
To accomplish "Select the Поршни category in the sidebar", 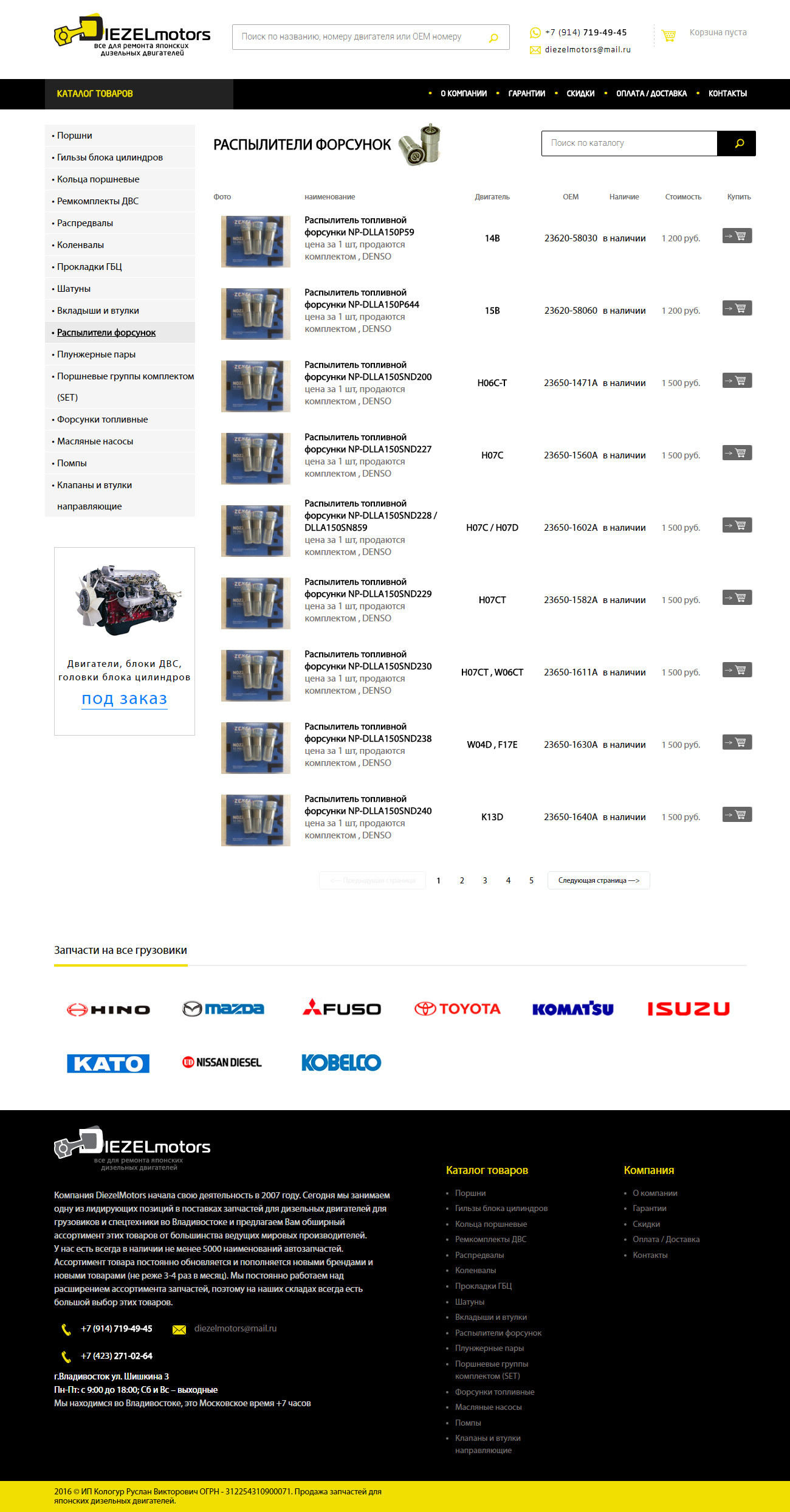I will (75, 136).
